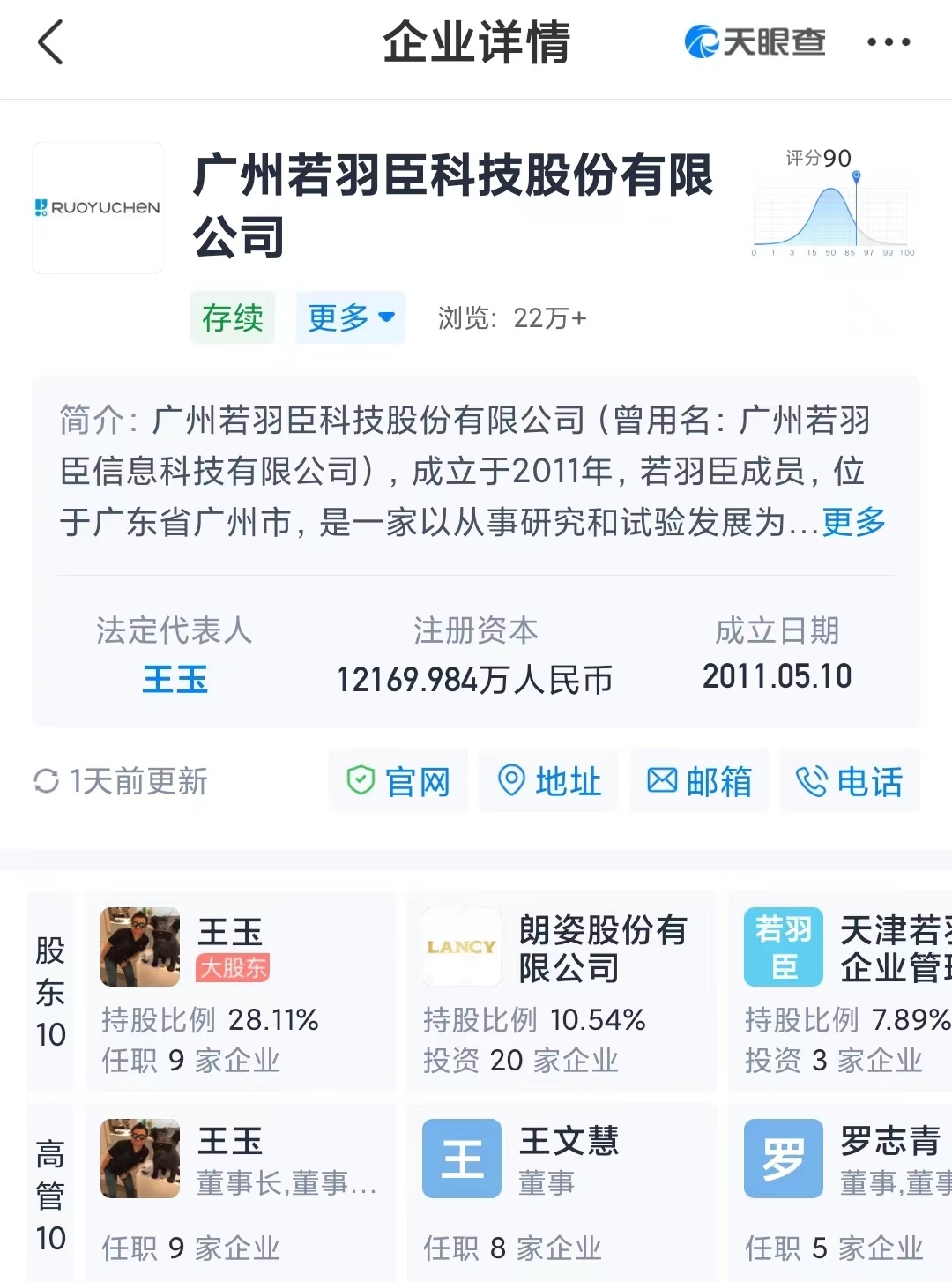View the company 地址 address
The height and width of the screenshot is (1282, 952).
point(548,781)
